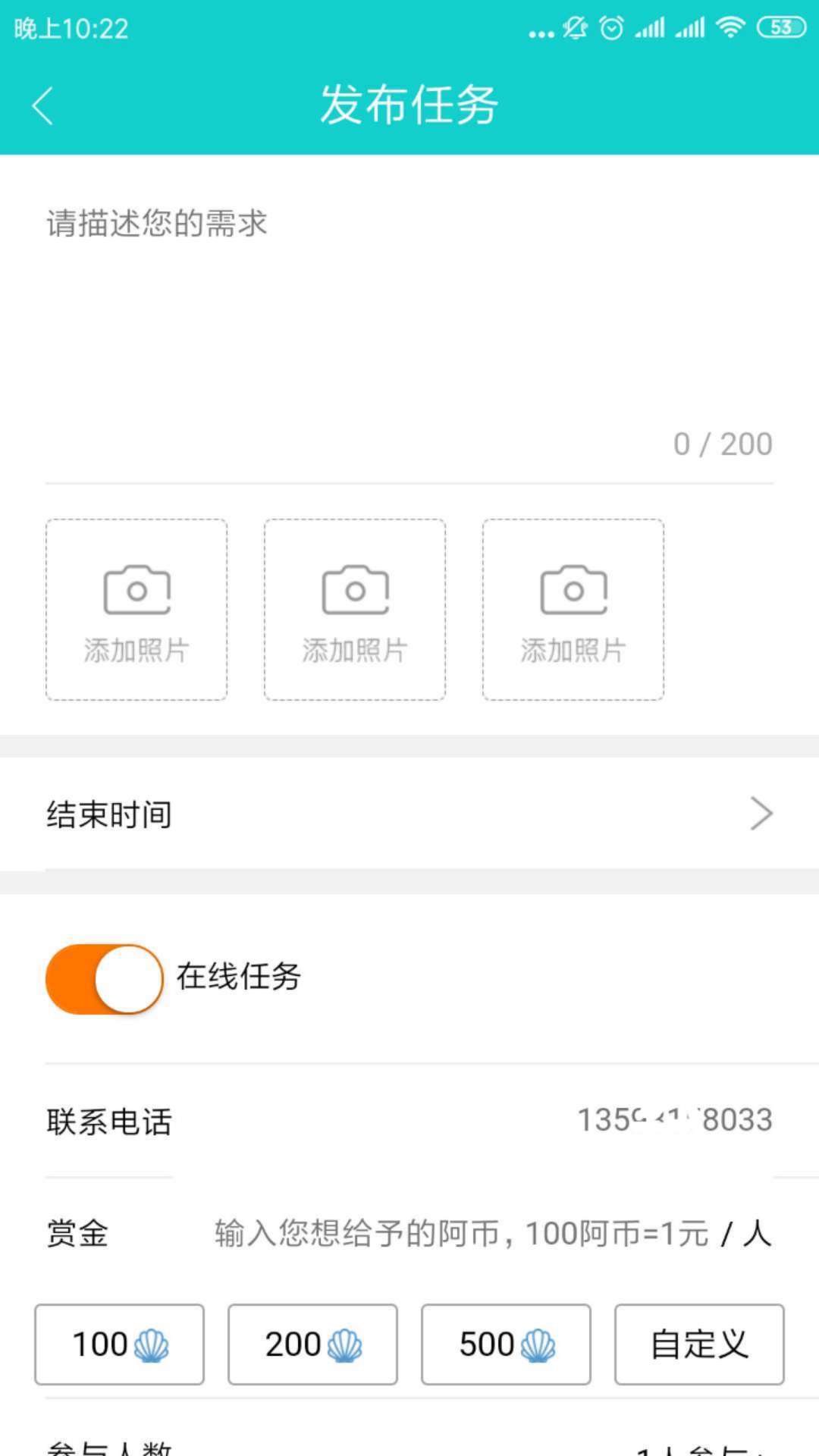Tap the first 添加照片 box
819x1456 pixels.
point(136,610)
